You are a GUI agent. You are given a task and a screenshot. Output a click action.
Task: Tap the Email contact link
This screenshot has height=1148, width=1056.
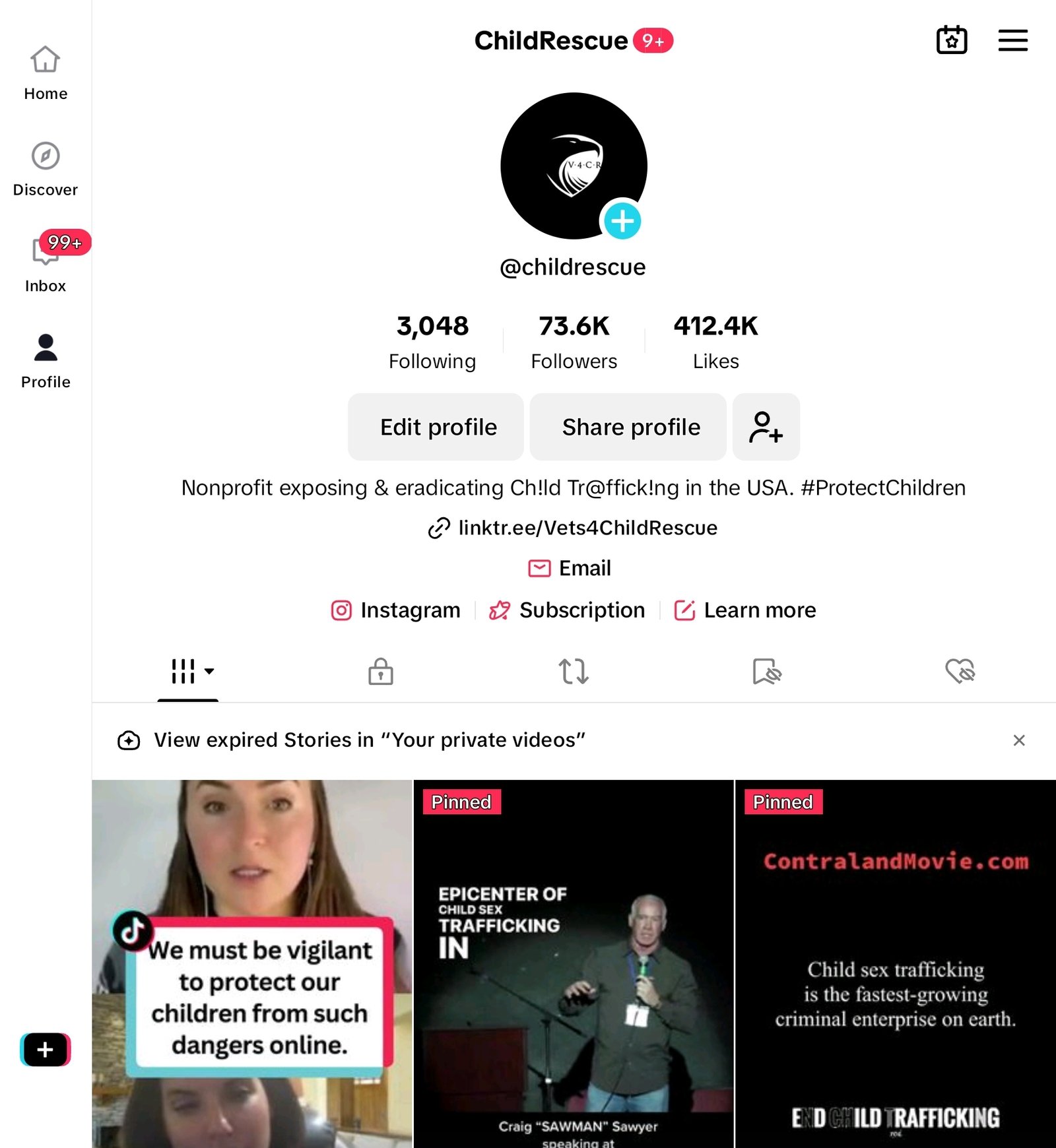[x=571, y=568]
